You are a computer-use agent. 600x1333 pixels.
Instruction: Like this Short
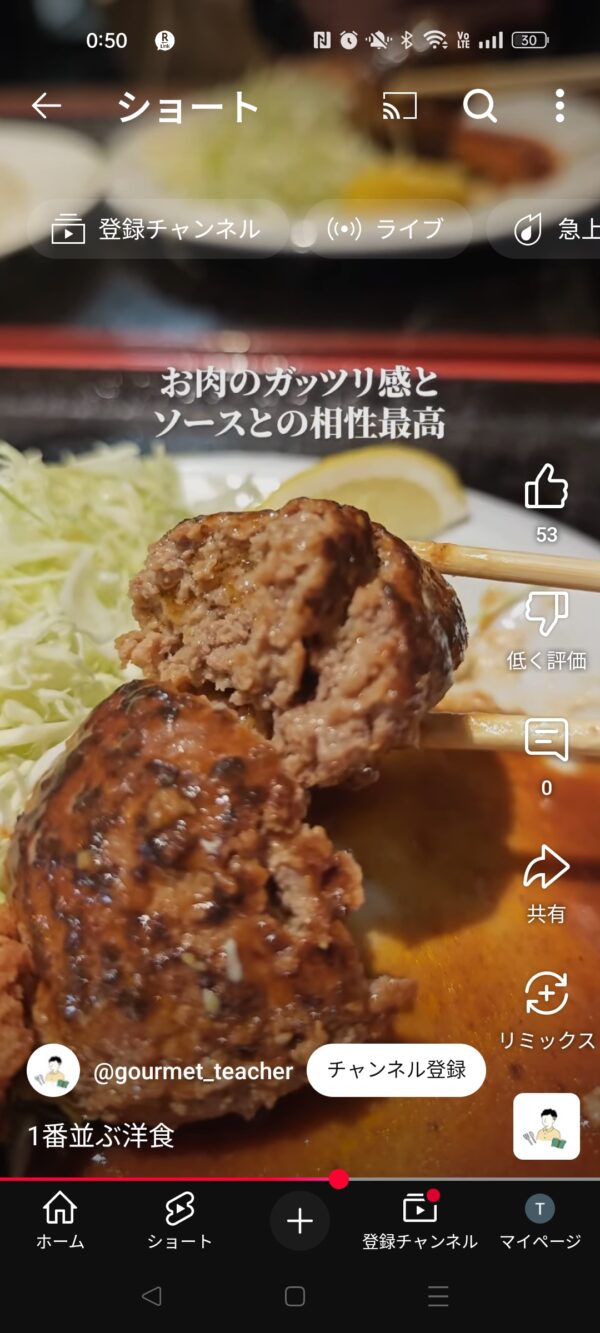click(x=546, y=488)
